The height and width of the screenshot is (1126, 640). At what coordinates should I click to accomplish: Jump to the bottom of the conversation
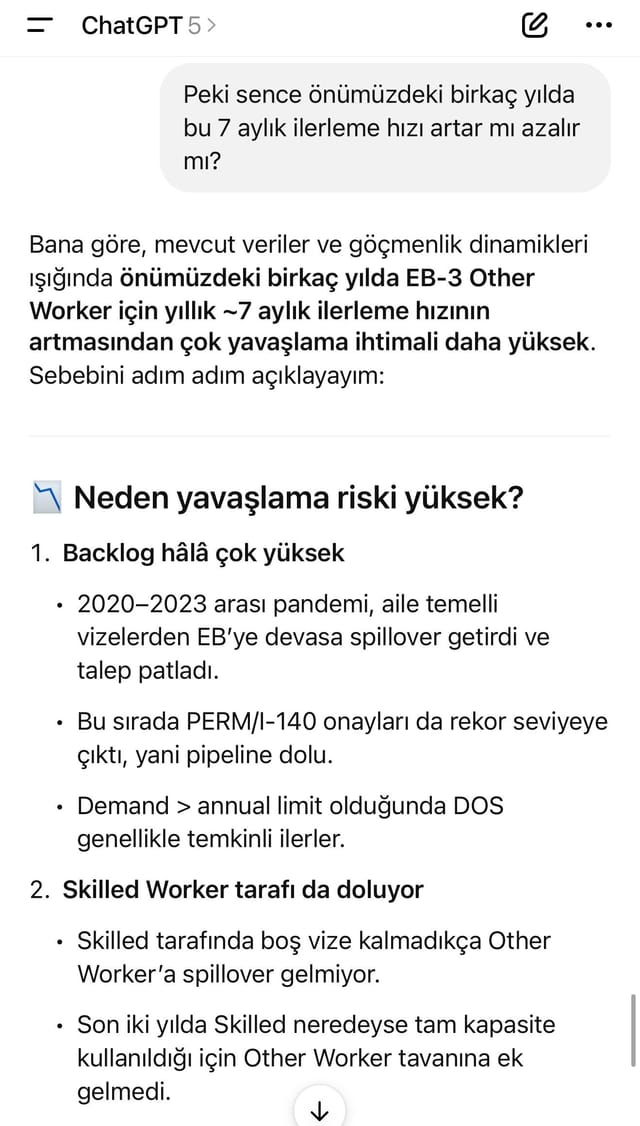click(320, 1108)
